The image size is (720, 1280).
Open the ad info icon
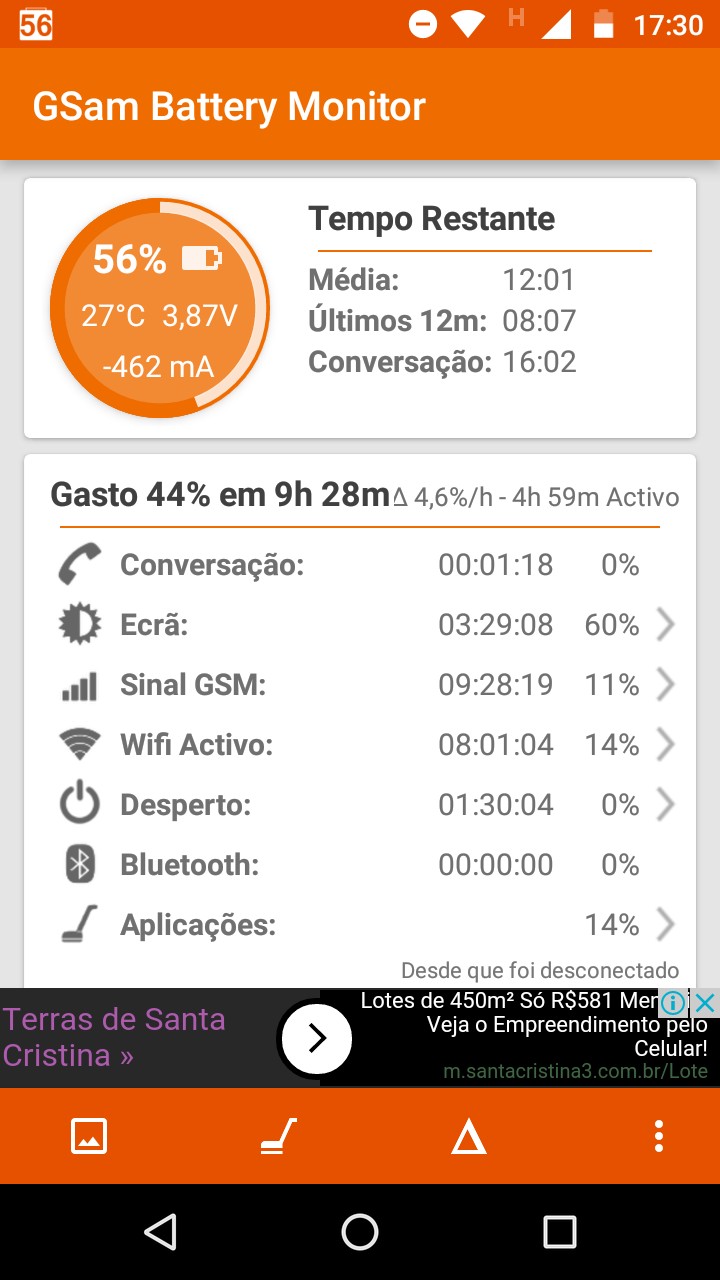point(674,1002)
